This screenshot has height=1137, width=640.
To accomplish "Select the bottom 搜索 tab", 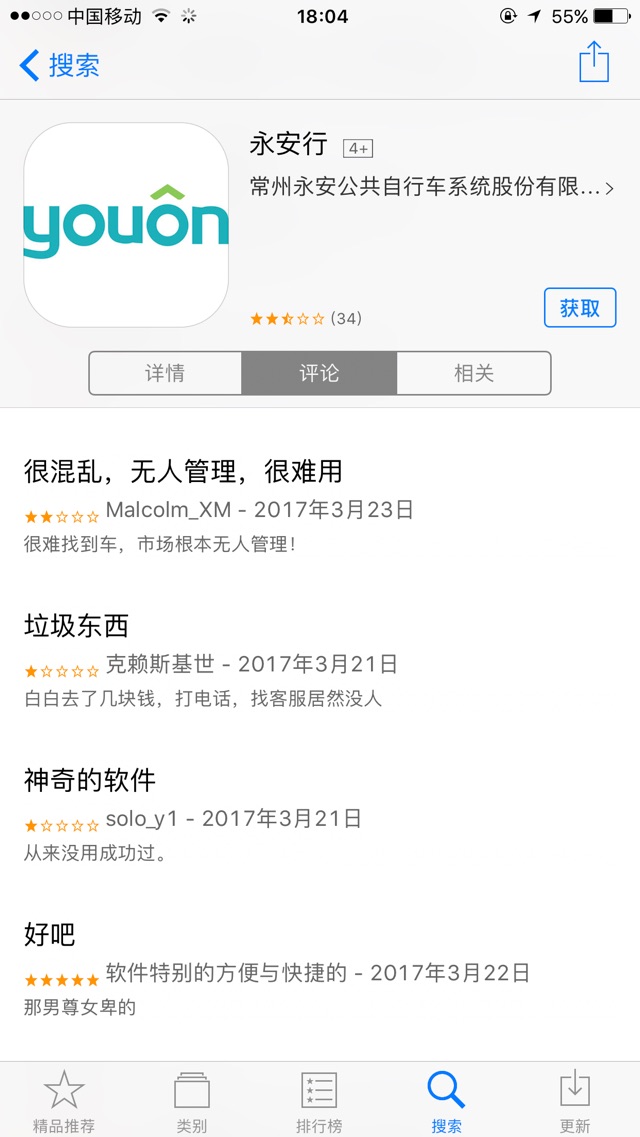I will click(446, 1101).
